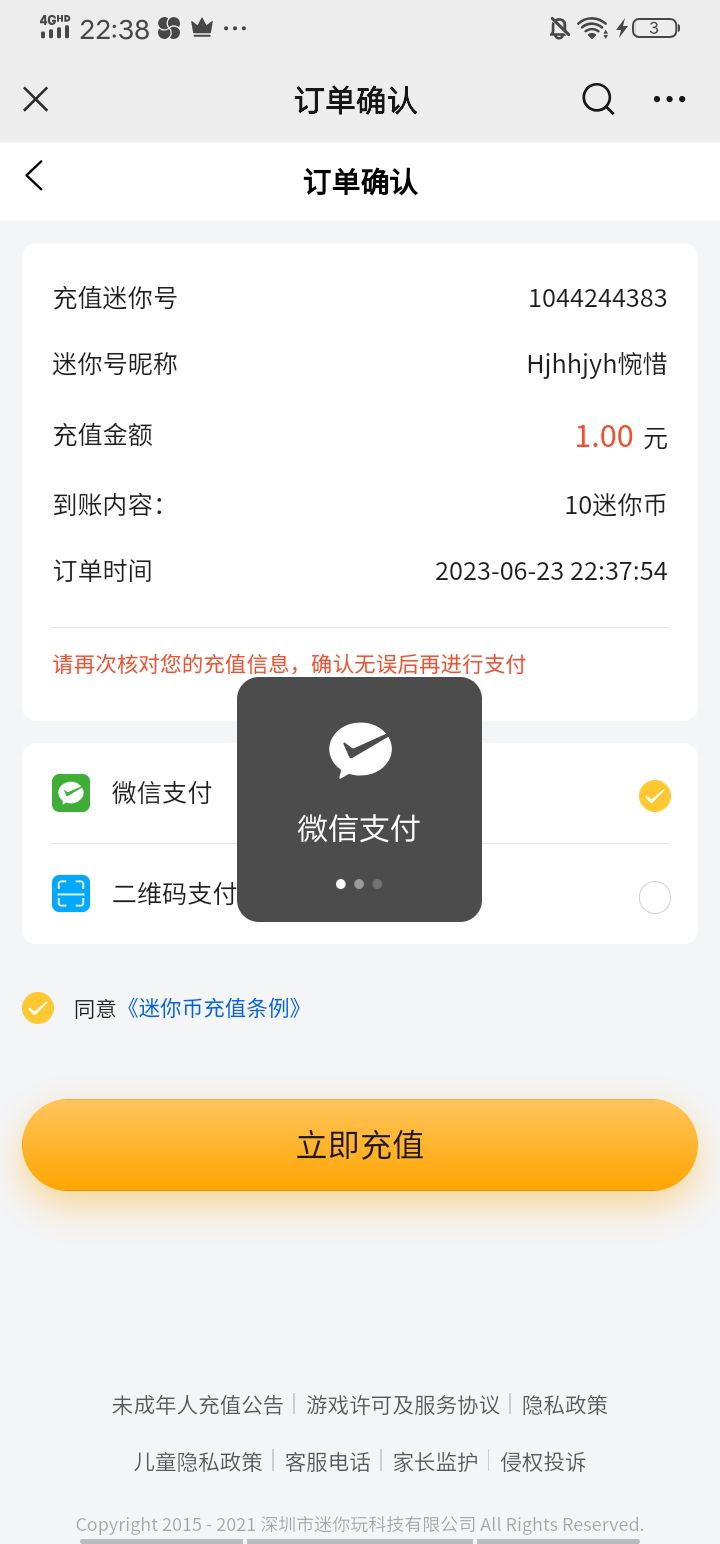Go back using the arrow
Viewport: 720px width, 1544px height.
35,176
